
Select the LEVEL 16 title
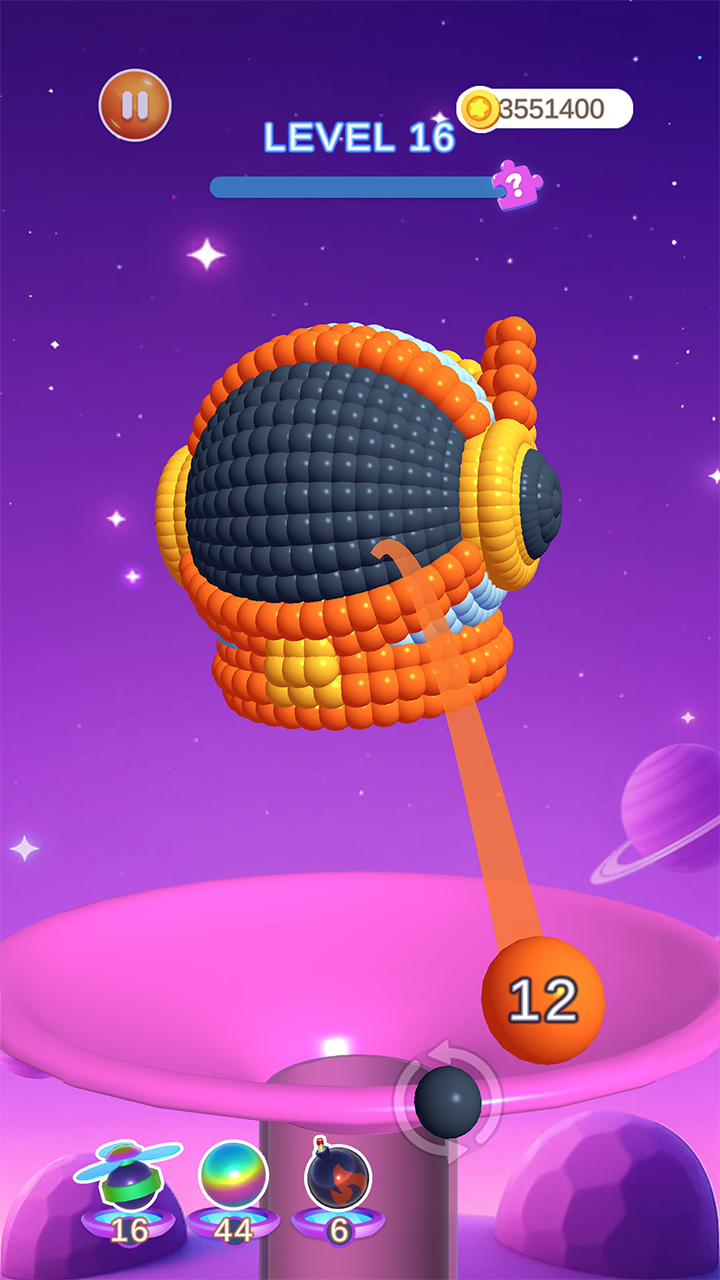pyautogui.click(x=358, y=139)
